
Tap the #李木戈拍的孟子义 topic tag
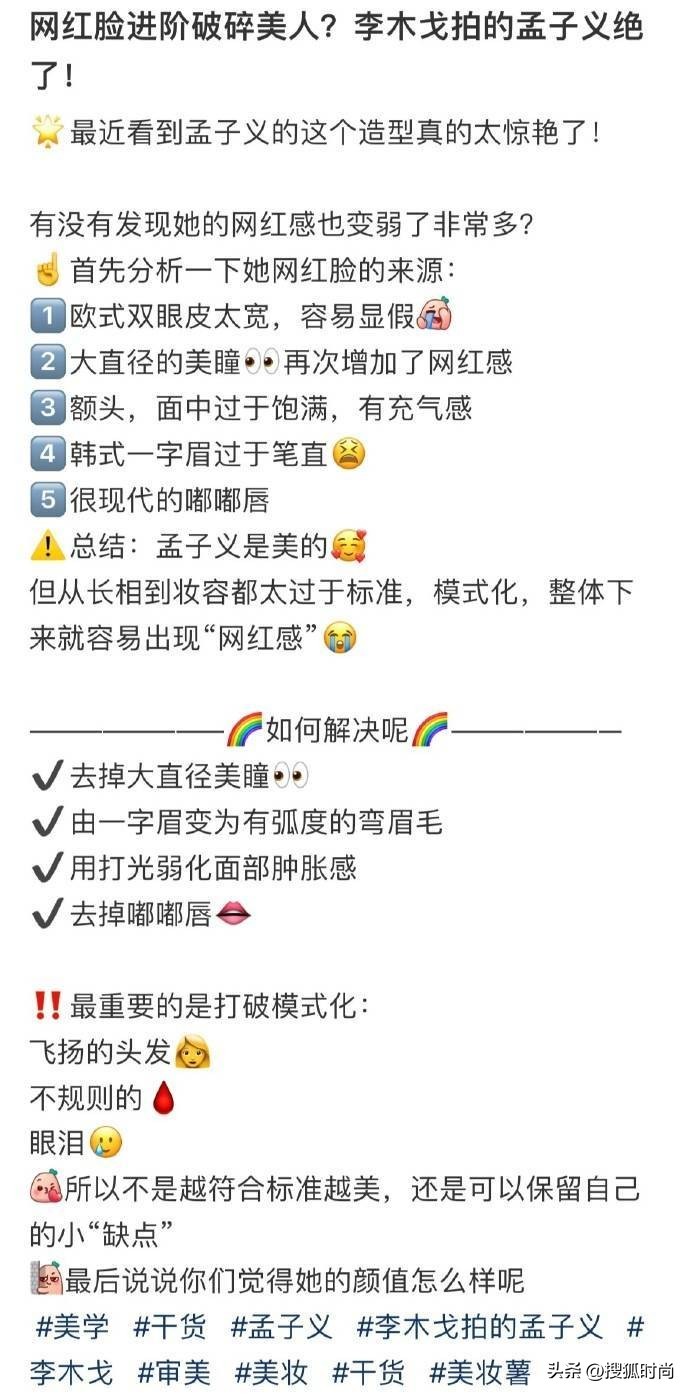(x=480, y=1328)
